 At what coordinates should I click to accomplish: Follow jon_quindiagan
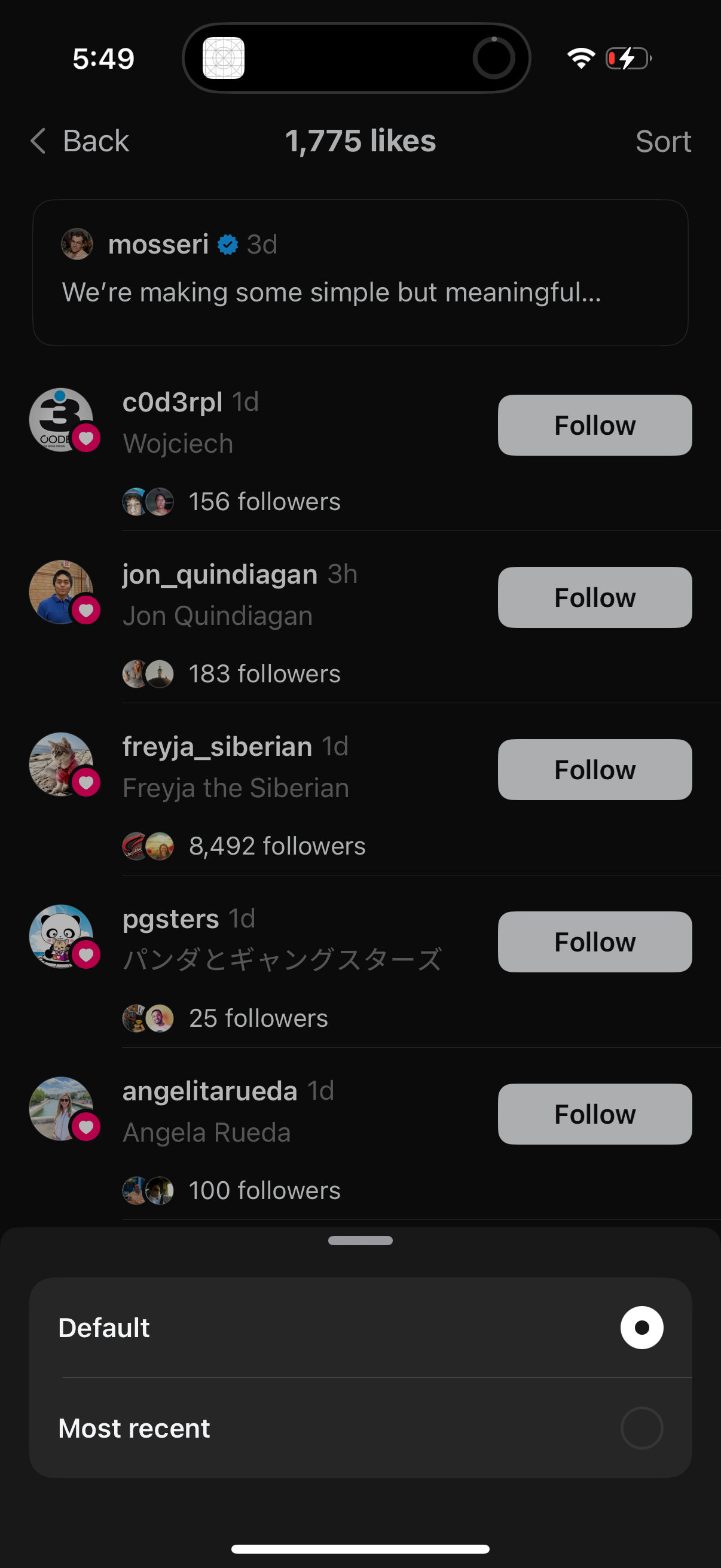pos(594,598)
